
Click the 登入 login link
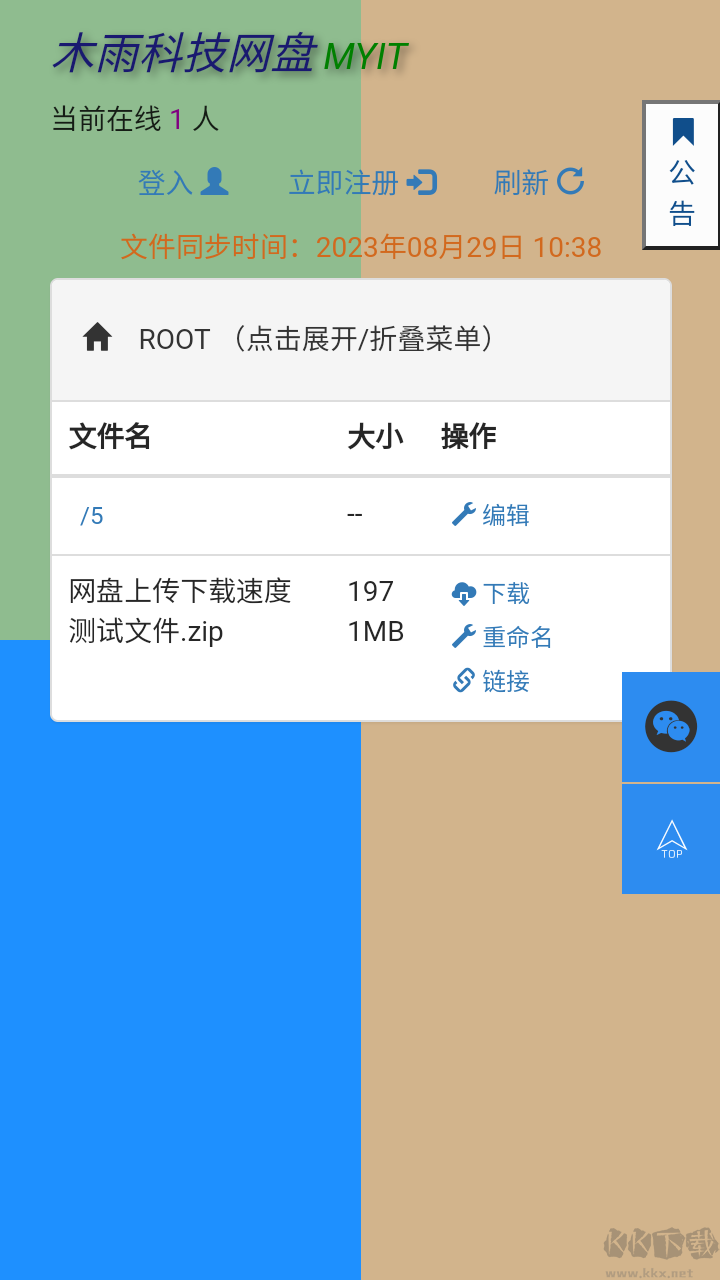click(x=162, y=183)
